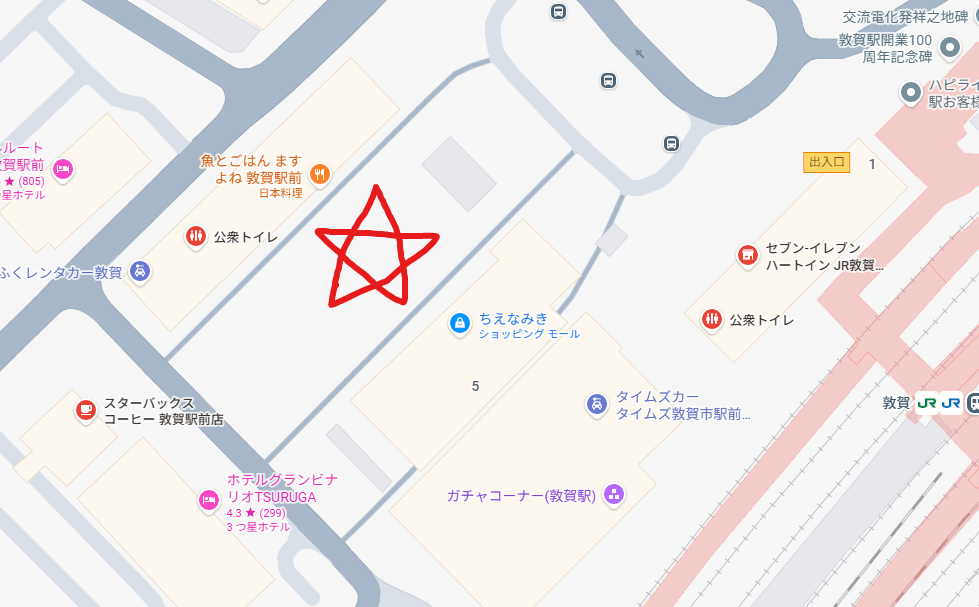
Task: Open the ますよね 敦賀駅前 restaurant pin
Action: click(320, 174)
